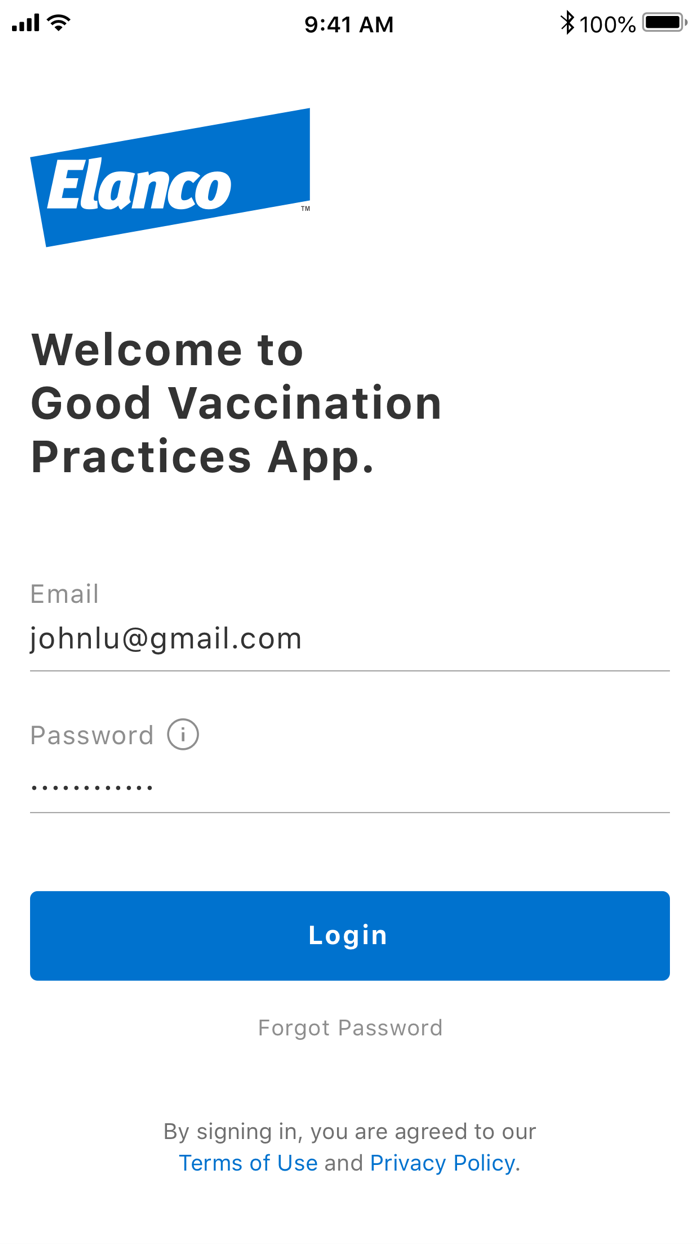Open the Privacy Policy link

tap(443, 1163)
